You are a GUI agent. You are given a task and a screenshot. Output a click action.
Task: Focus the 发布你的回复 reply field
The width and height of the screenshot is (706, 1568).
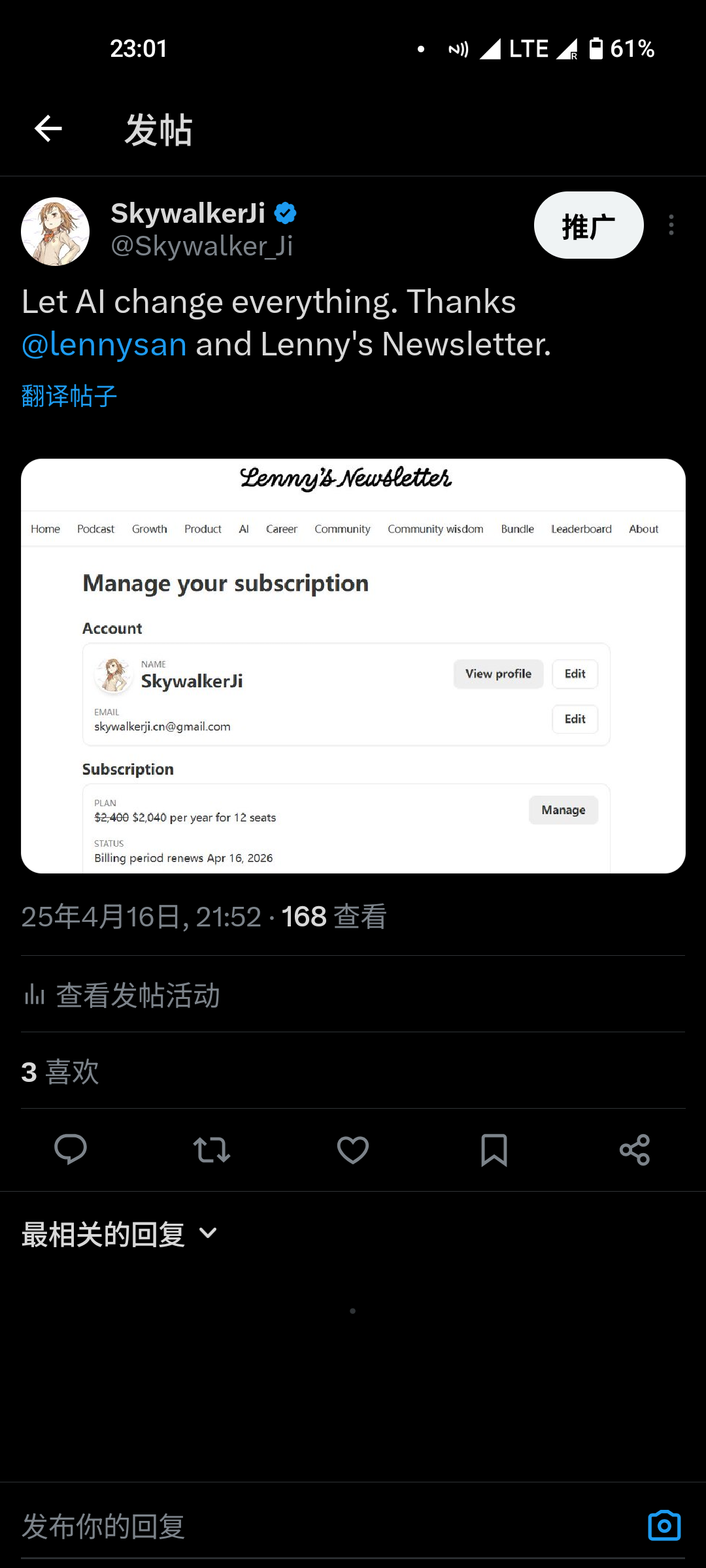coord(327,1526)
